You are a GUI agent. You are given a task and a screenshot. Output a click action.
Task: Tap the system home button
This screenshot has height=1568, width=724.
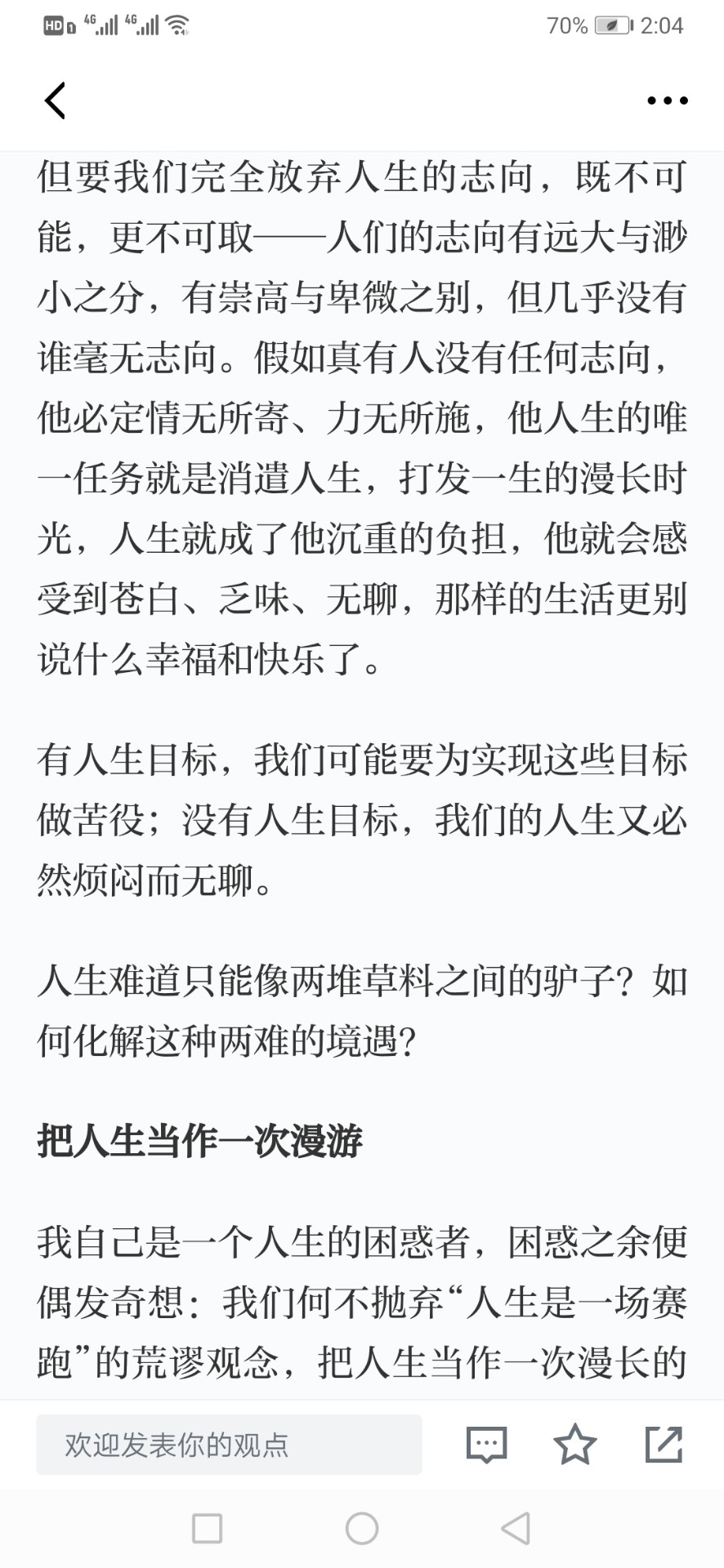[x=362, y=1528]
